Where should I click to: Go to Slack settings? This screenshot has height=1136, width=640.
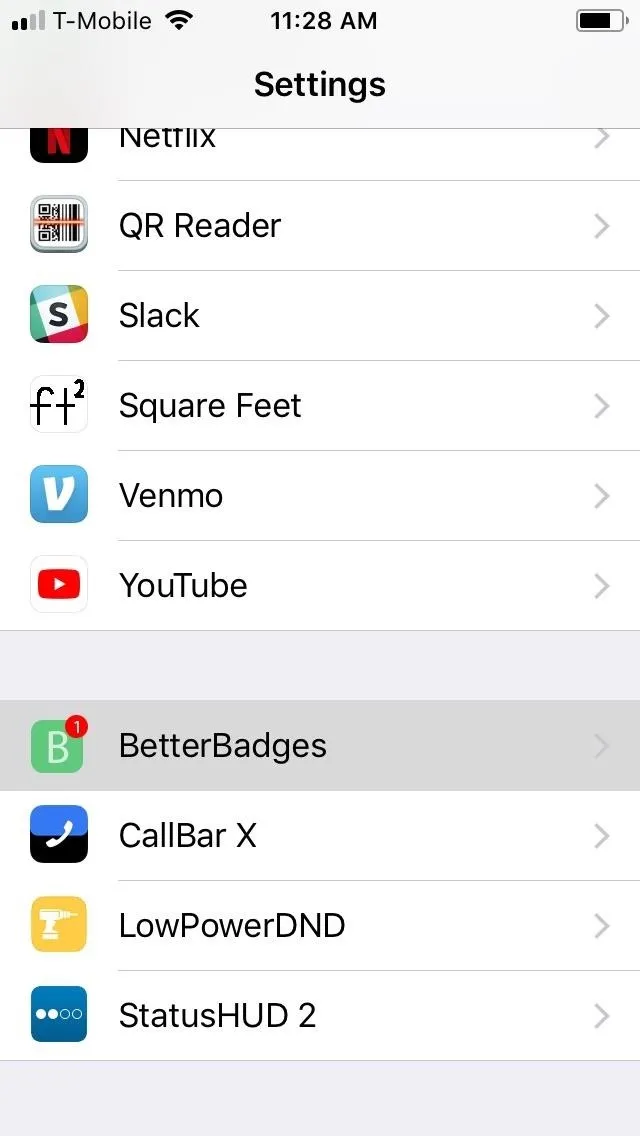coord(320,316)
